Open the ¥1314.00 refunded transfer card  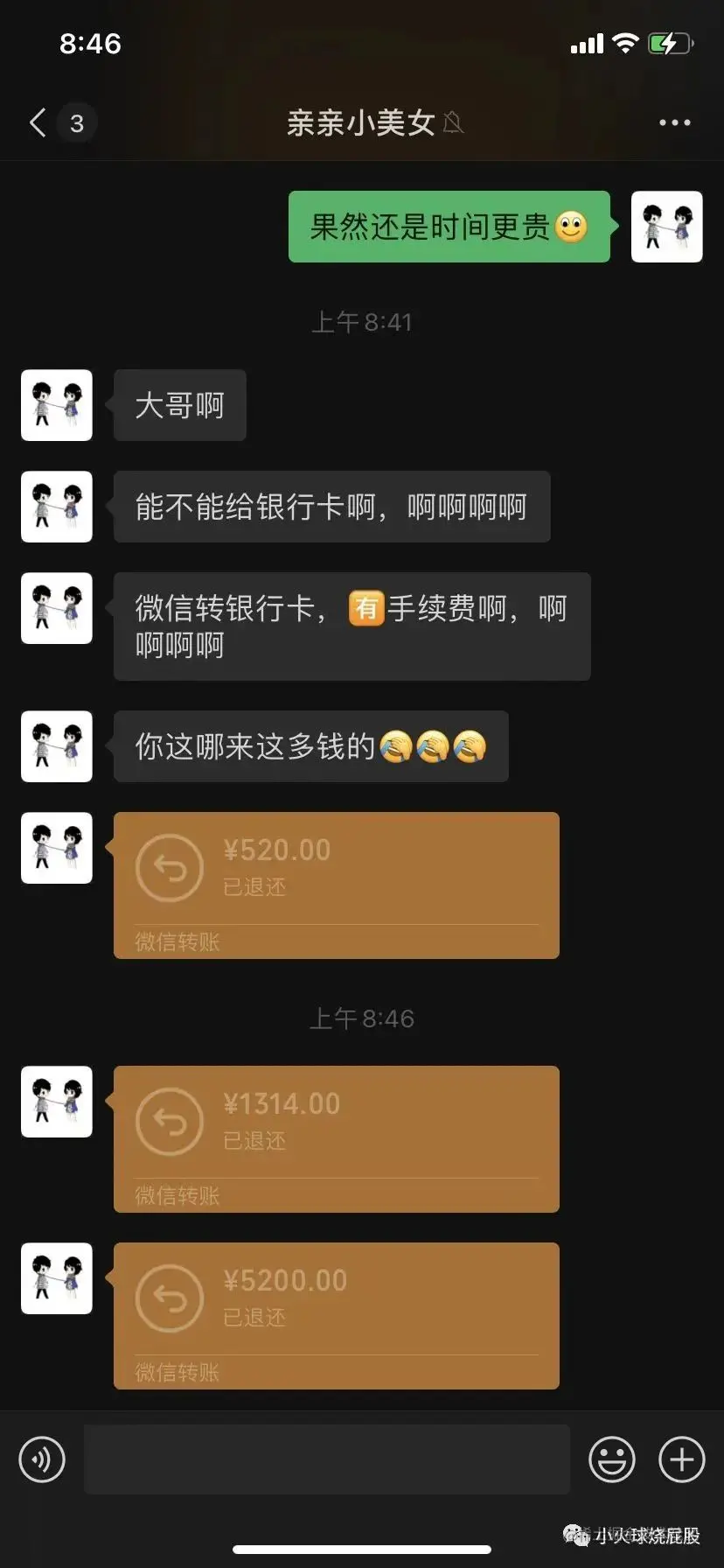pos(336,1139)
